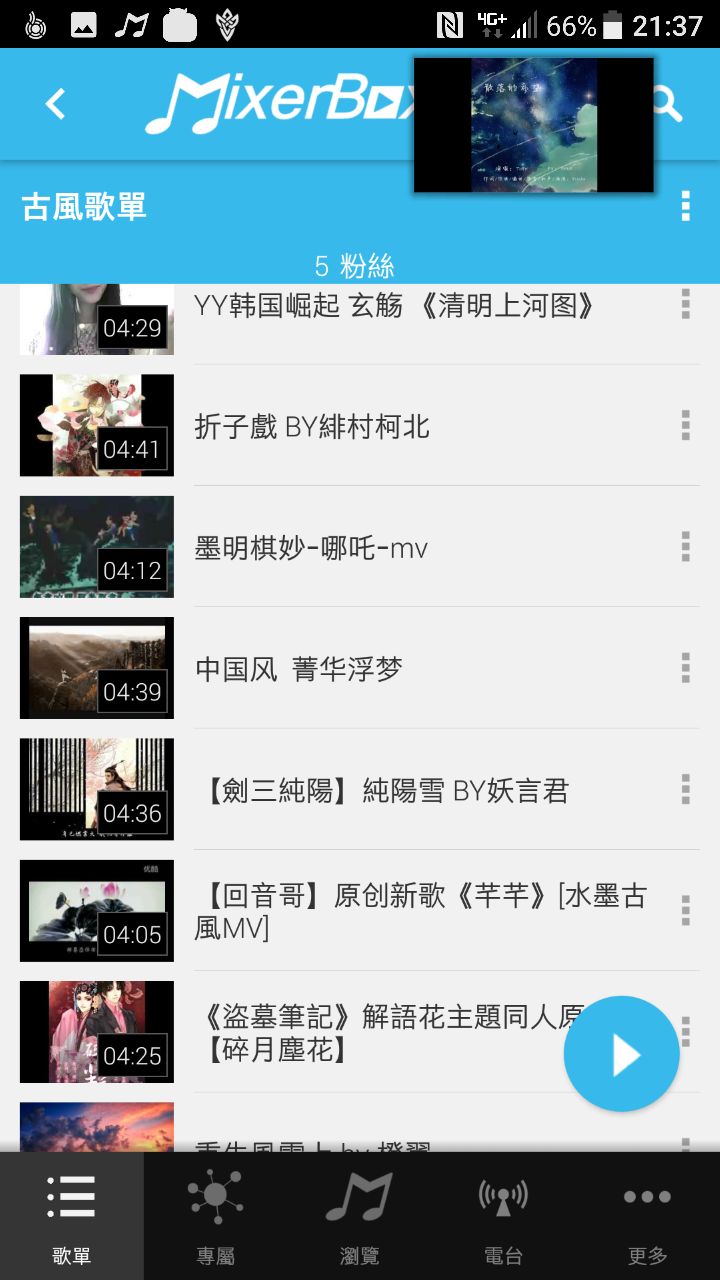Open options for 中国风 菁华浮梦
Viewport: 720px width, 1280px height.
pyautogui.click(x=685, y=668)
